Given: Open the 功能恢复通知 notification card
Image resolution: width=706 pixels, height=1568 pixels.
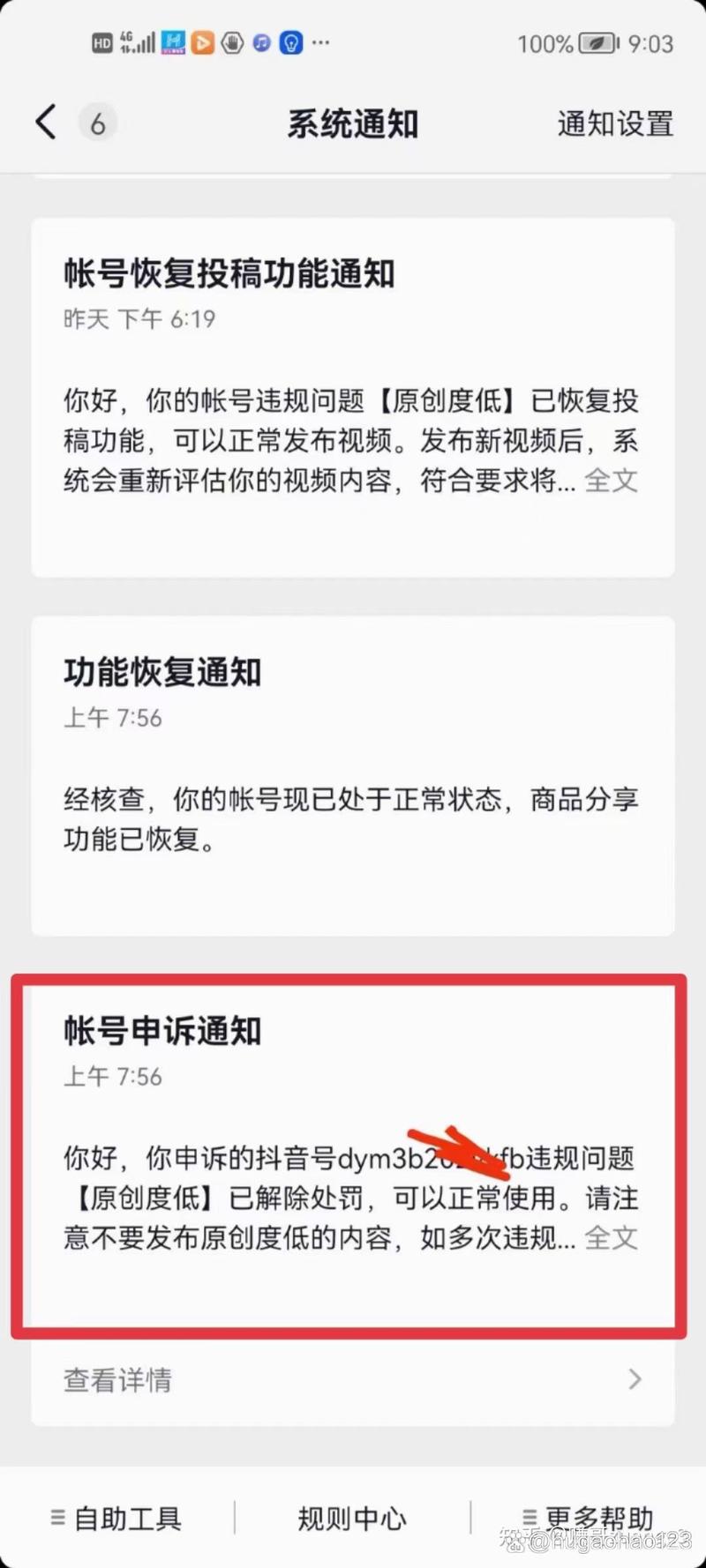Looking at the screenshot, I should click(x=353, y=767).
